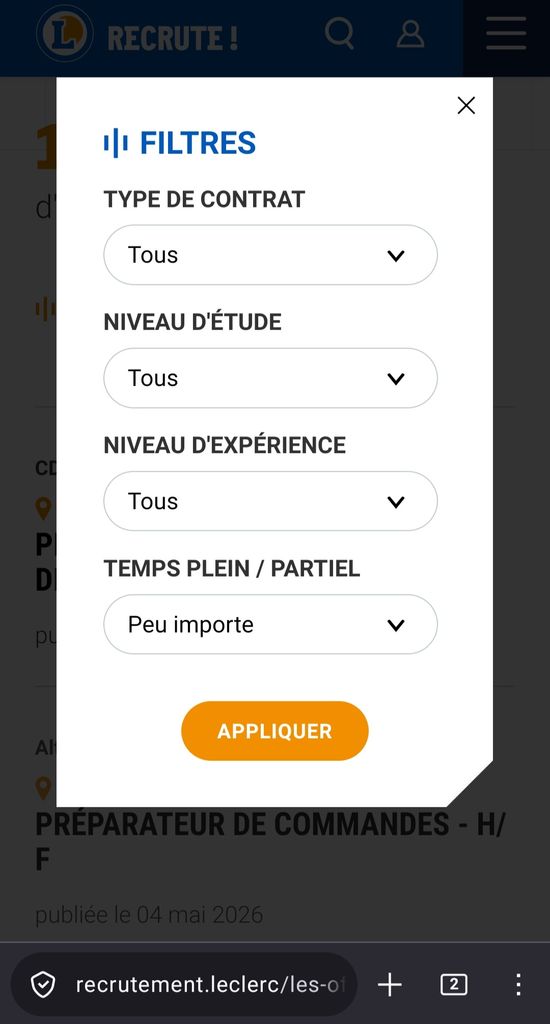Open the Niveau d'expérience dropdown
Screen dimensions: 550x1024
click(270, 501)
